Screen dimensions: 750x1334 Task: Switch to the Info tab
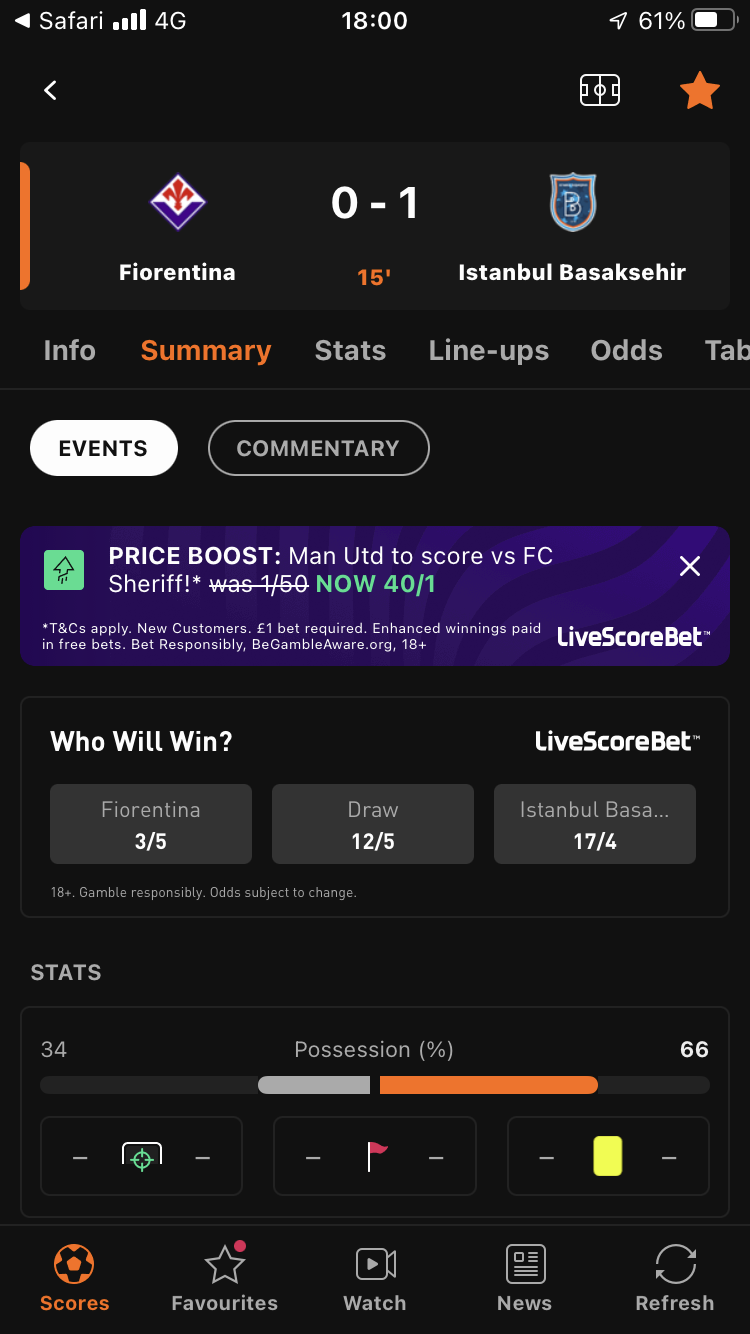(69, 350)
